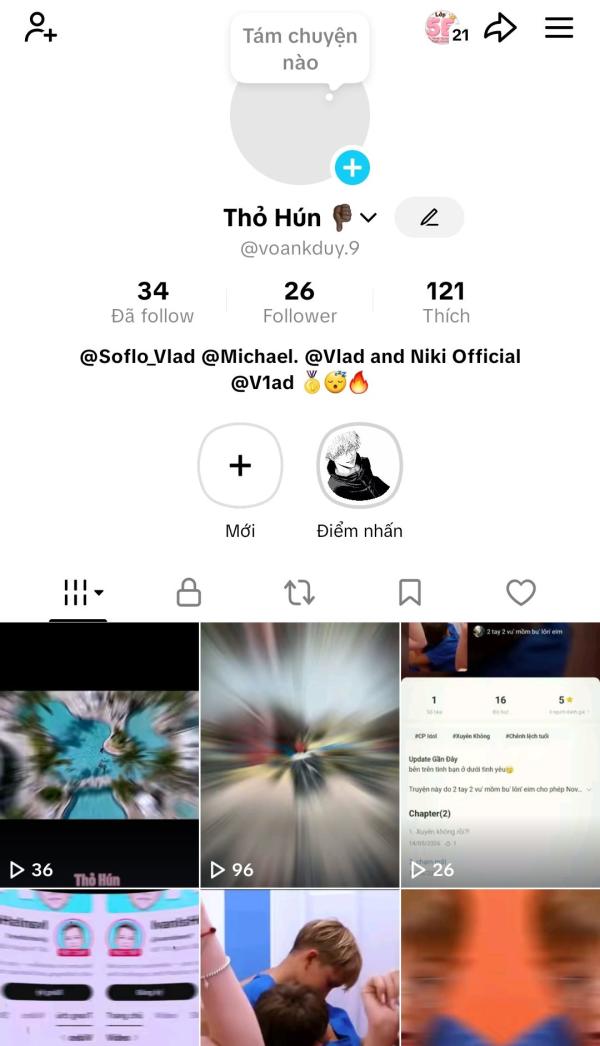
Task: Create a new highlight with Mới
Action: pos(240,482)
